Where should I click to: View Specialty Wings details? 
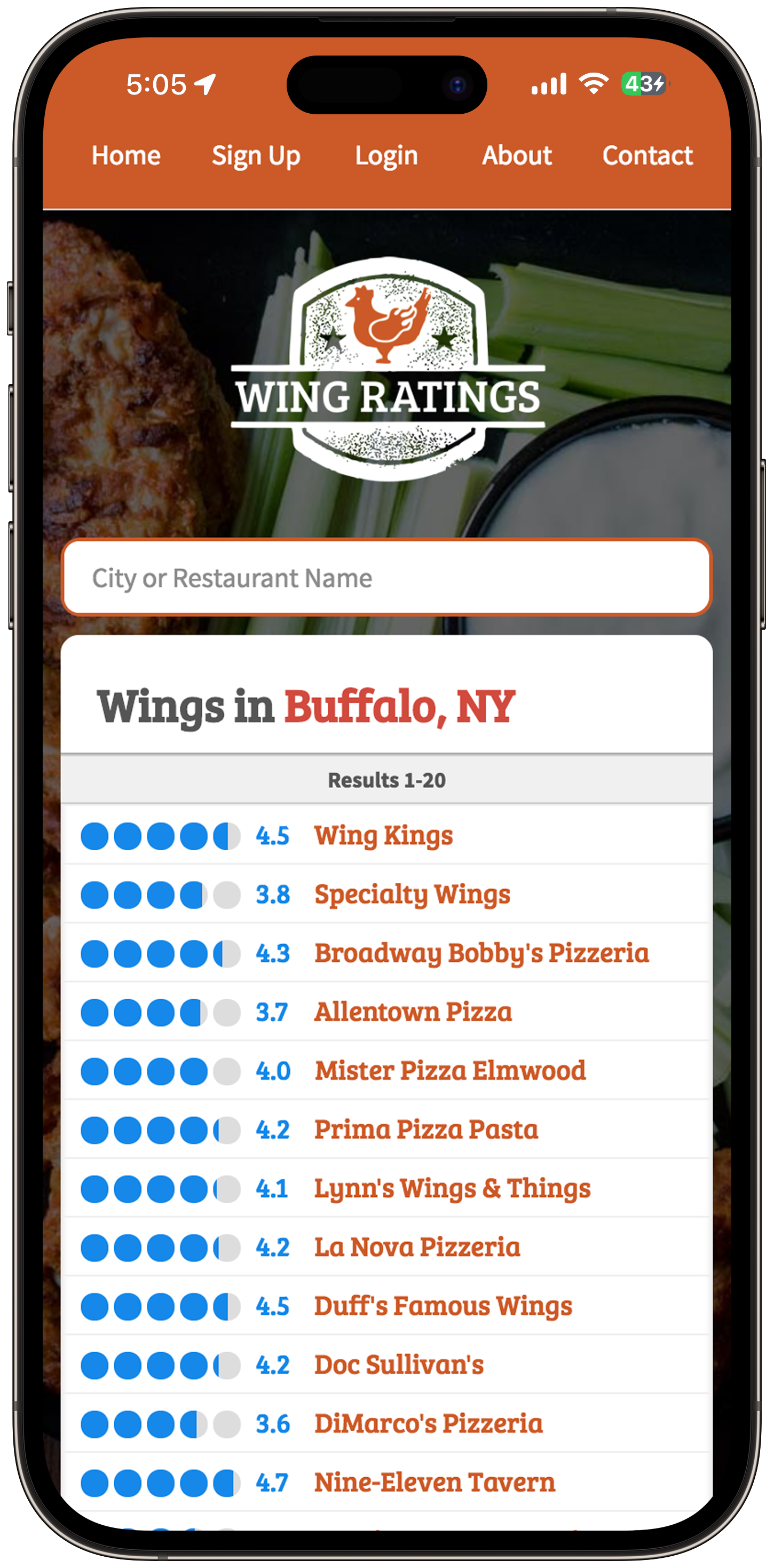(412, 895)
